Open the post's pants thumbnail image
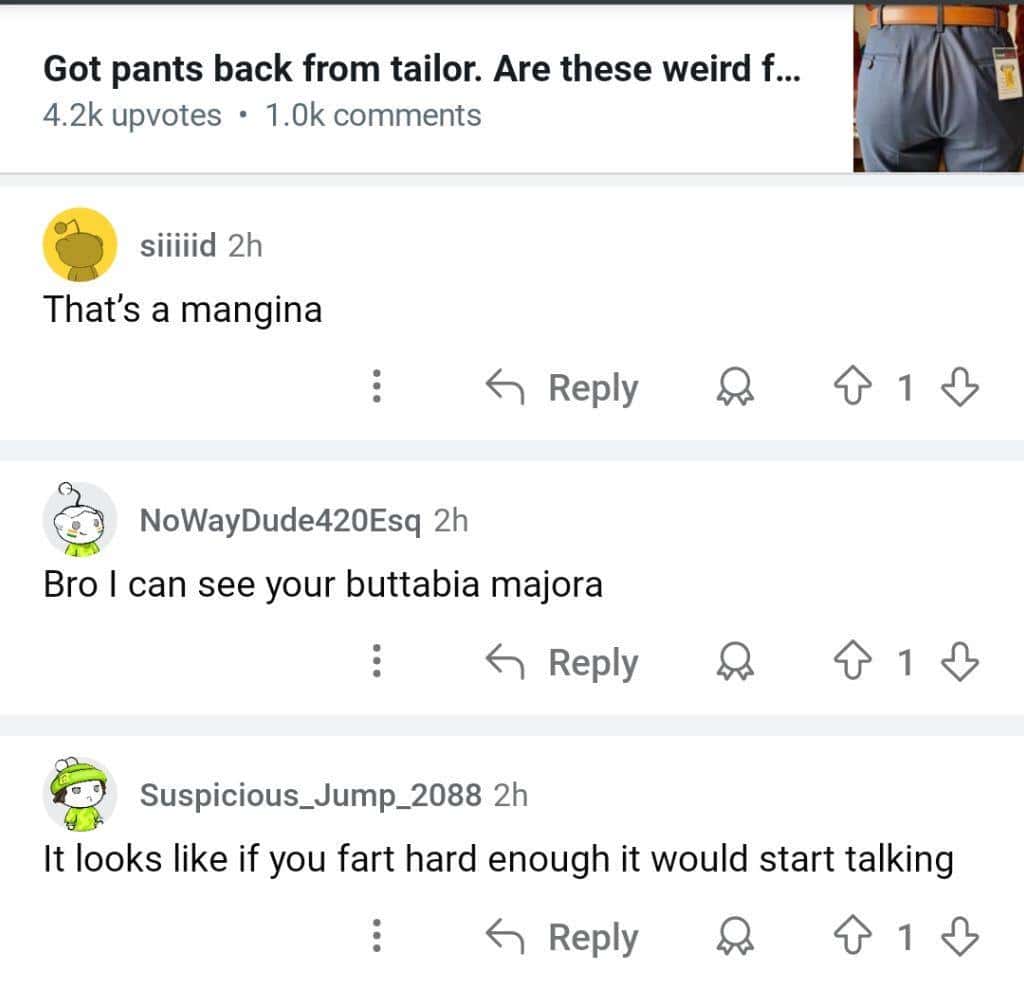This screenshot has width=1024, height=992. click(938, 88)
